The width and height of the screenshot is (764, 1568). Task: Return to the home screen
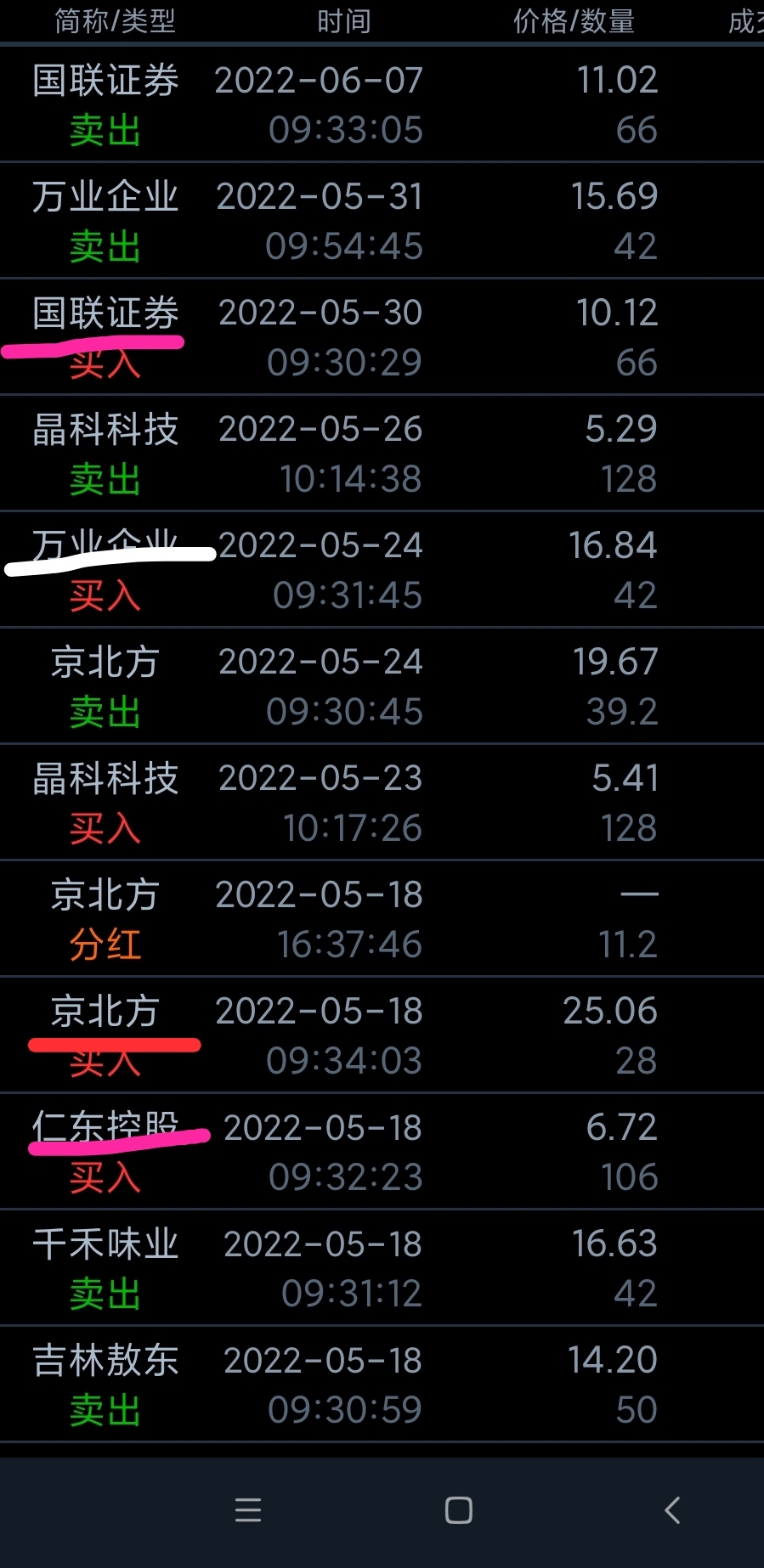(459, 1510)
